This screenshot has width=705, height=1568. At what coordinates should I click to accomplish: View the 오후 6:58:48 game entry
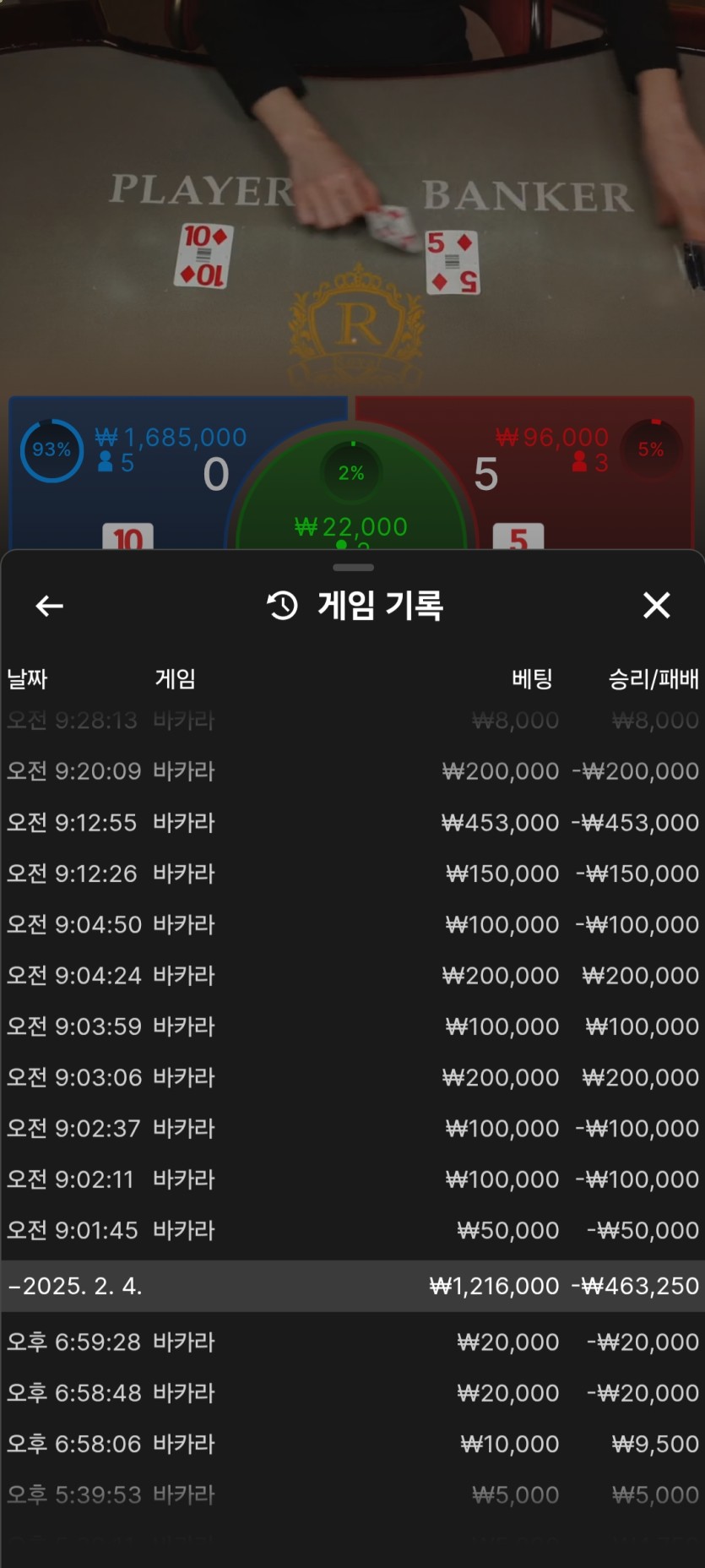point(352,1392)
